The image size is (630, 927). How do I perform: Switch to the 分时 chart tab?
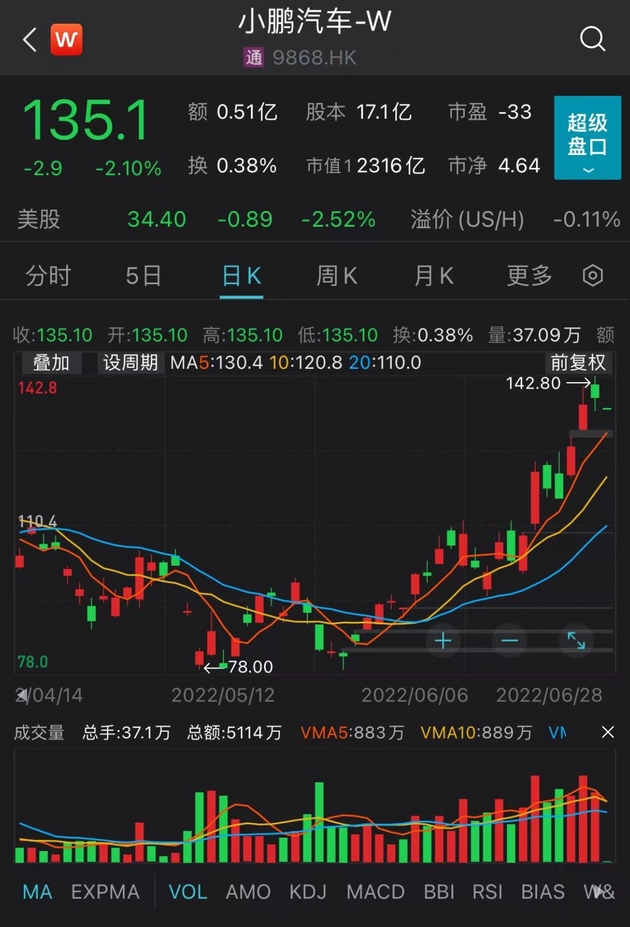pos(49,276)
